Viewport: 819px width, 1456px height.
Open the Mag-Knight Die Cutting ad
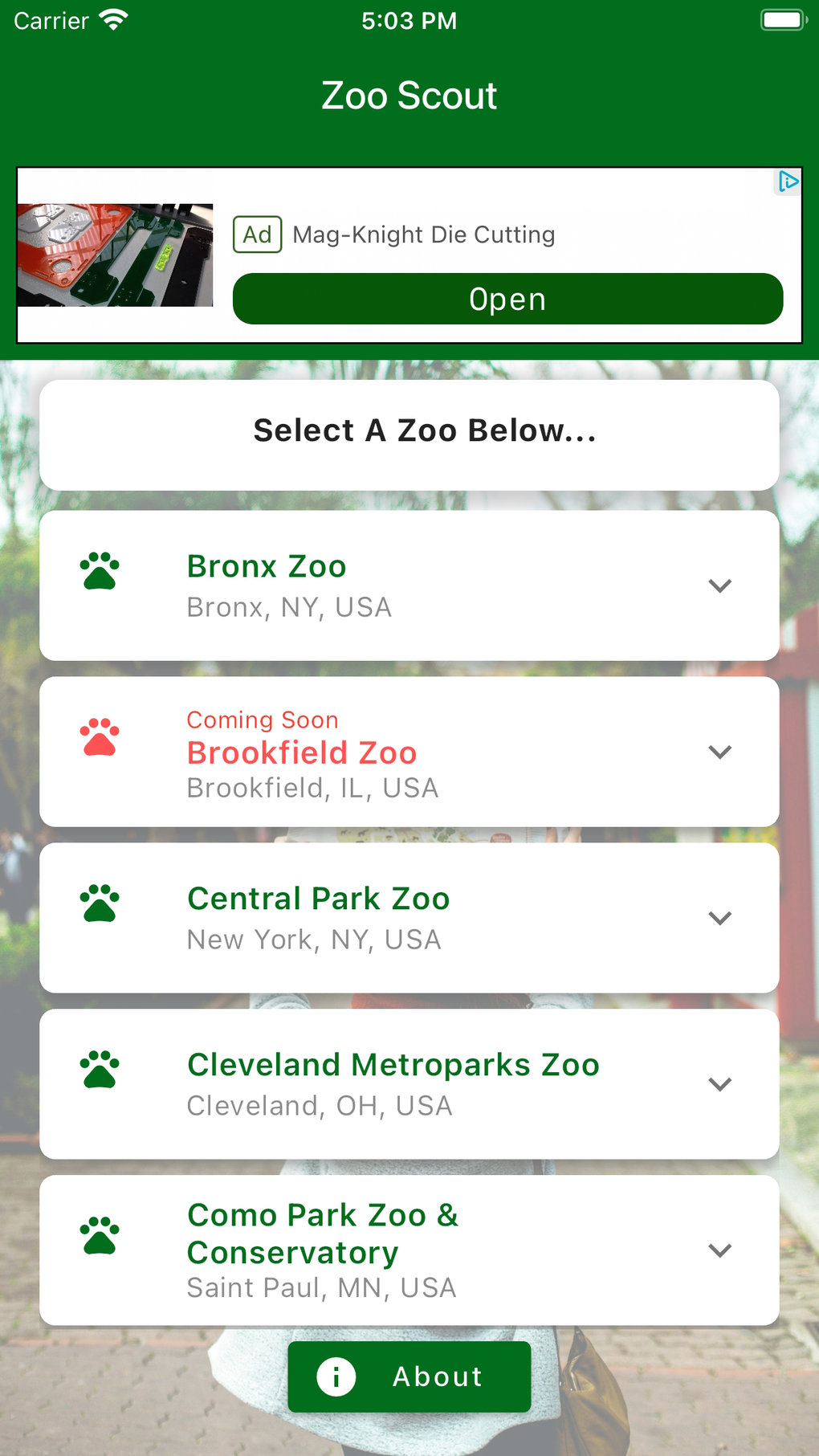click(x=507, y=299)
